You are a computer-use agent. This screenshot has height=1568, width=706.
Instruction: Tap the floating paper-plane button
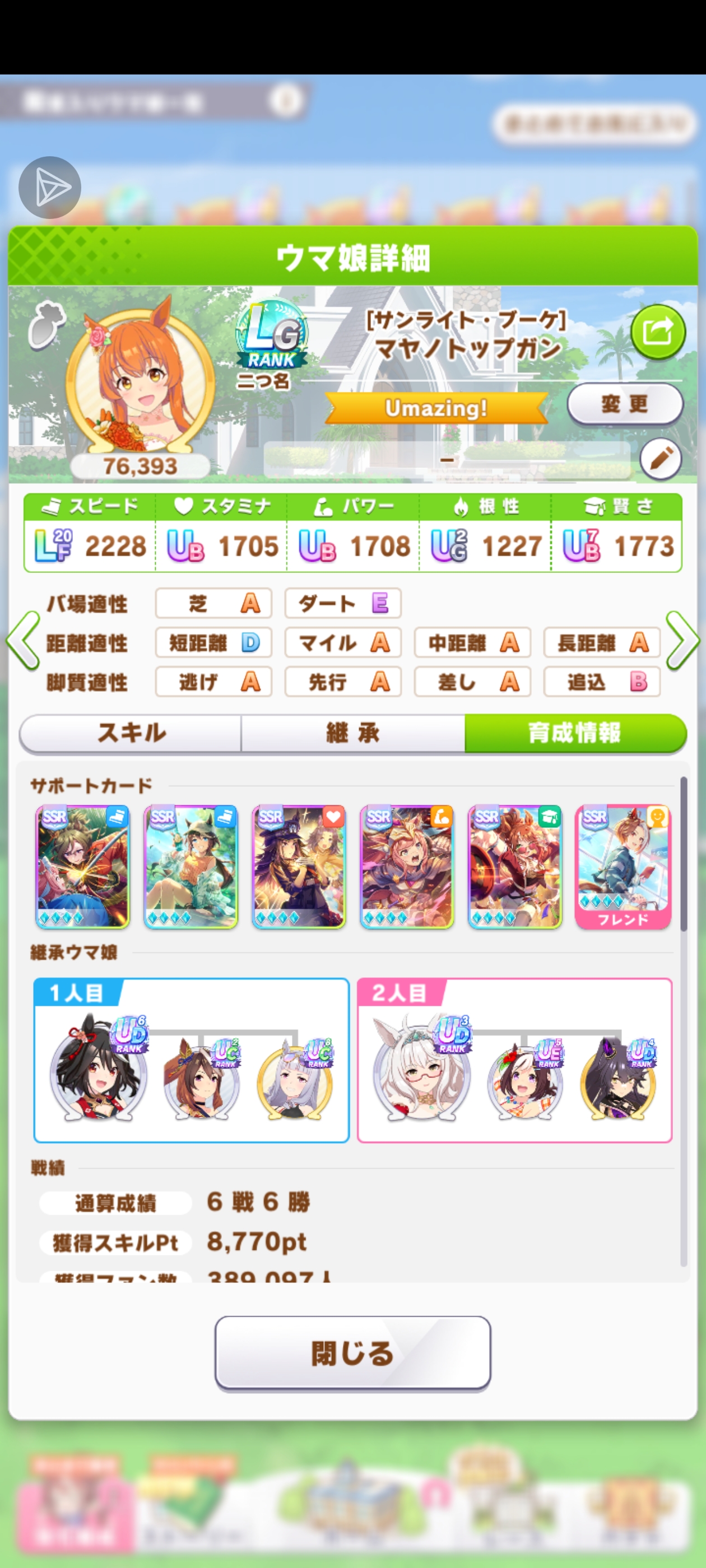pos(50,188)
